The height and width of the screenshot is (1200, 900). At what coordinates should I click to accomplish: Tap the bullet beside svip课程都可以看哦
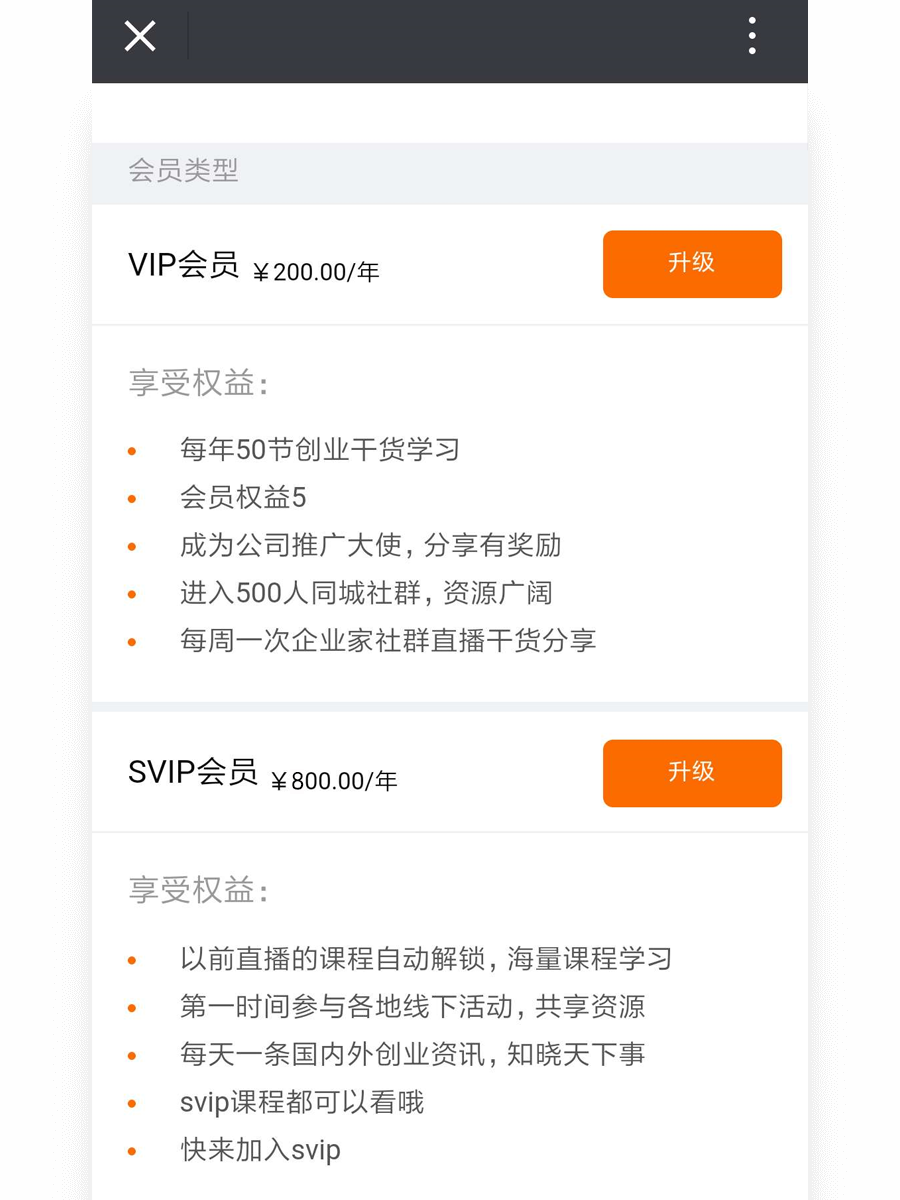tap(131, 1103)
